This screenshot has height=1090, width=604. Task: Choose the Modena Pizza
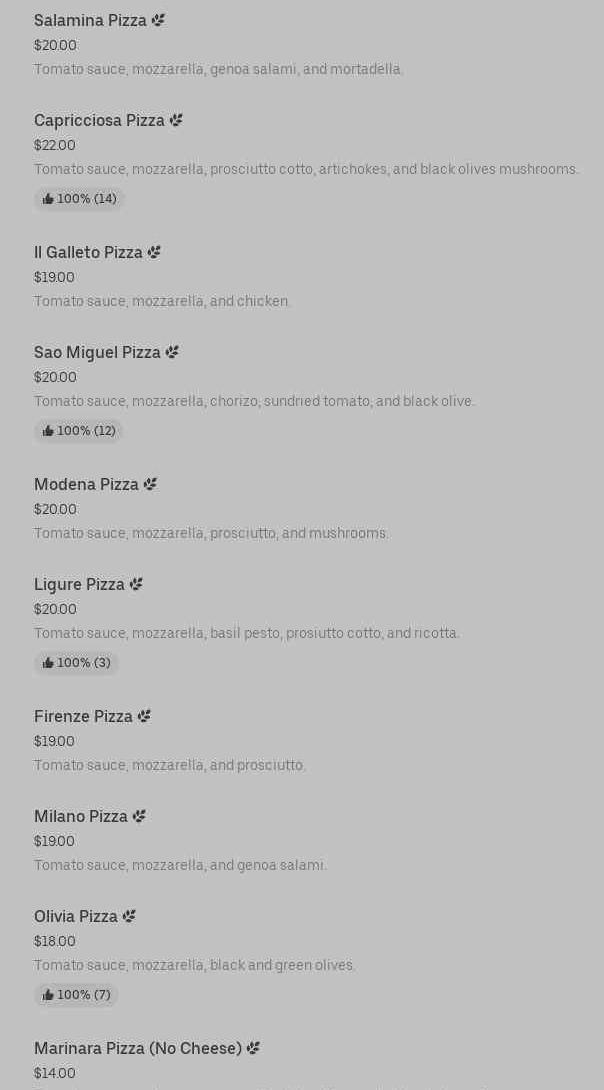pyautogui.click(x=87, y=485)
